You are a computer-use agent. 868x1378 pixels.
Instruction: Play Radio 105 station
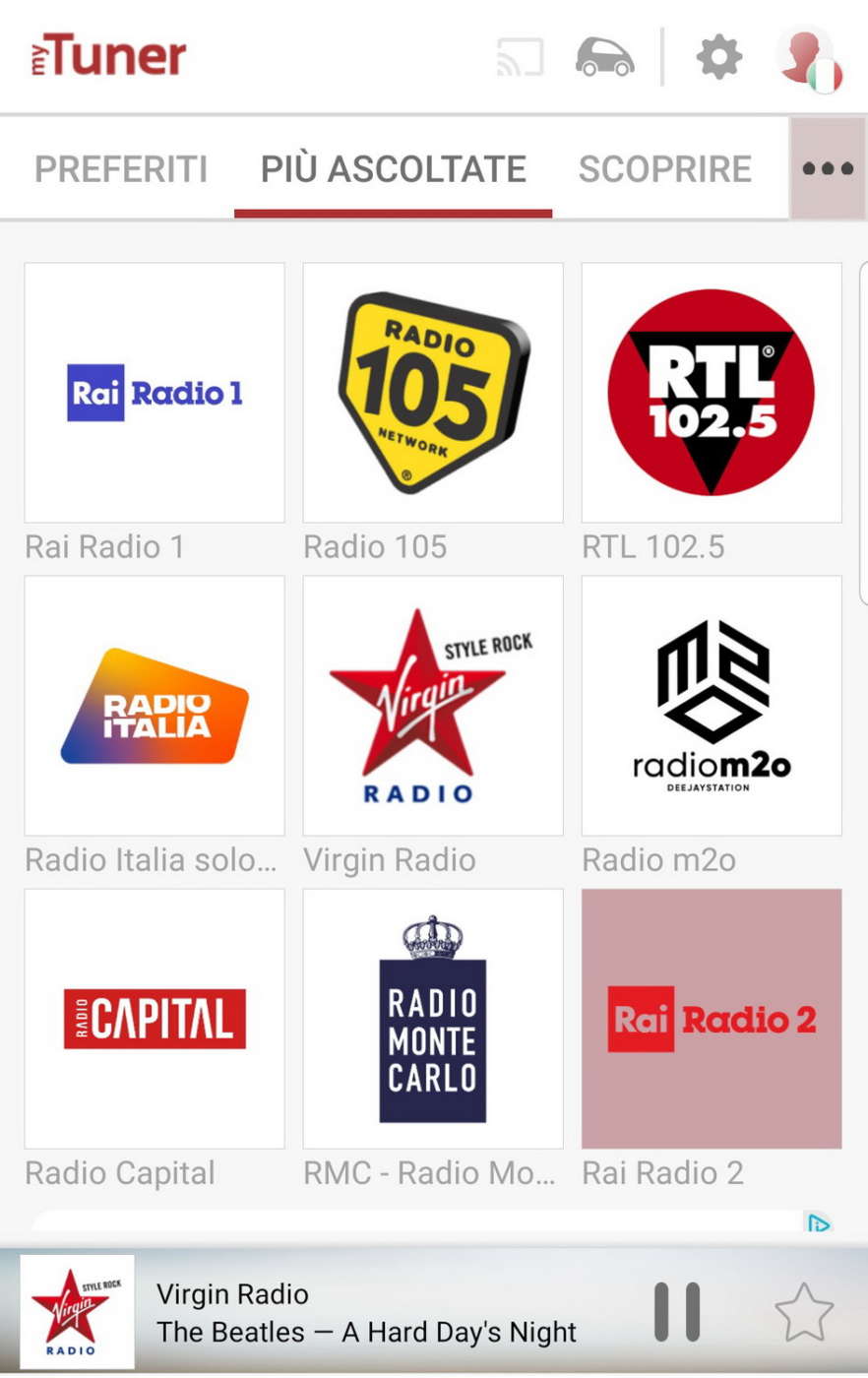433,393
